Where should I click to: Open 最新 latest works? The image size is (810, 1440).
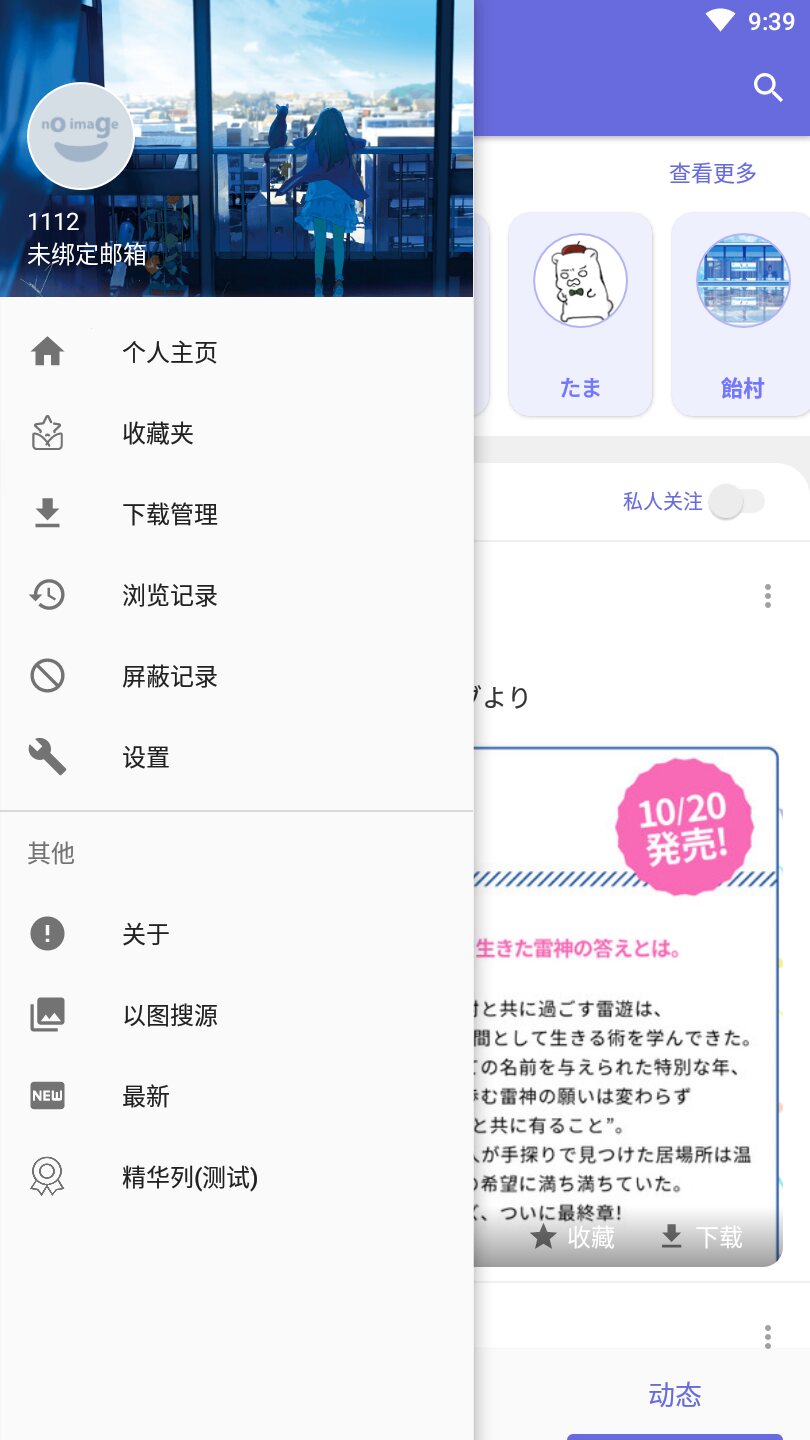click(x=146, y=1096)
